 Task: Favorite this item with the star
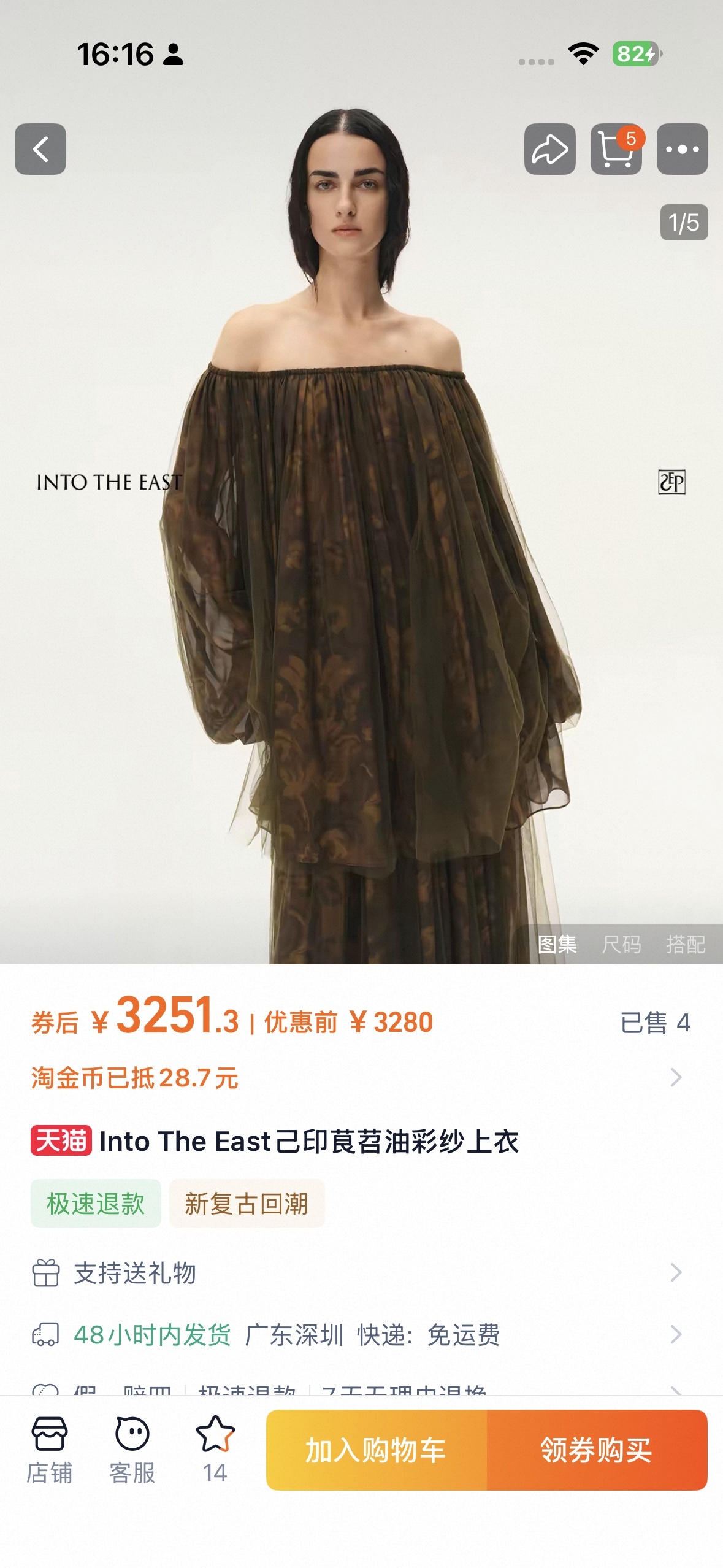(215, 1449)
